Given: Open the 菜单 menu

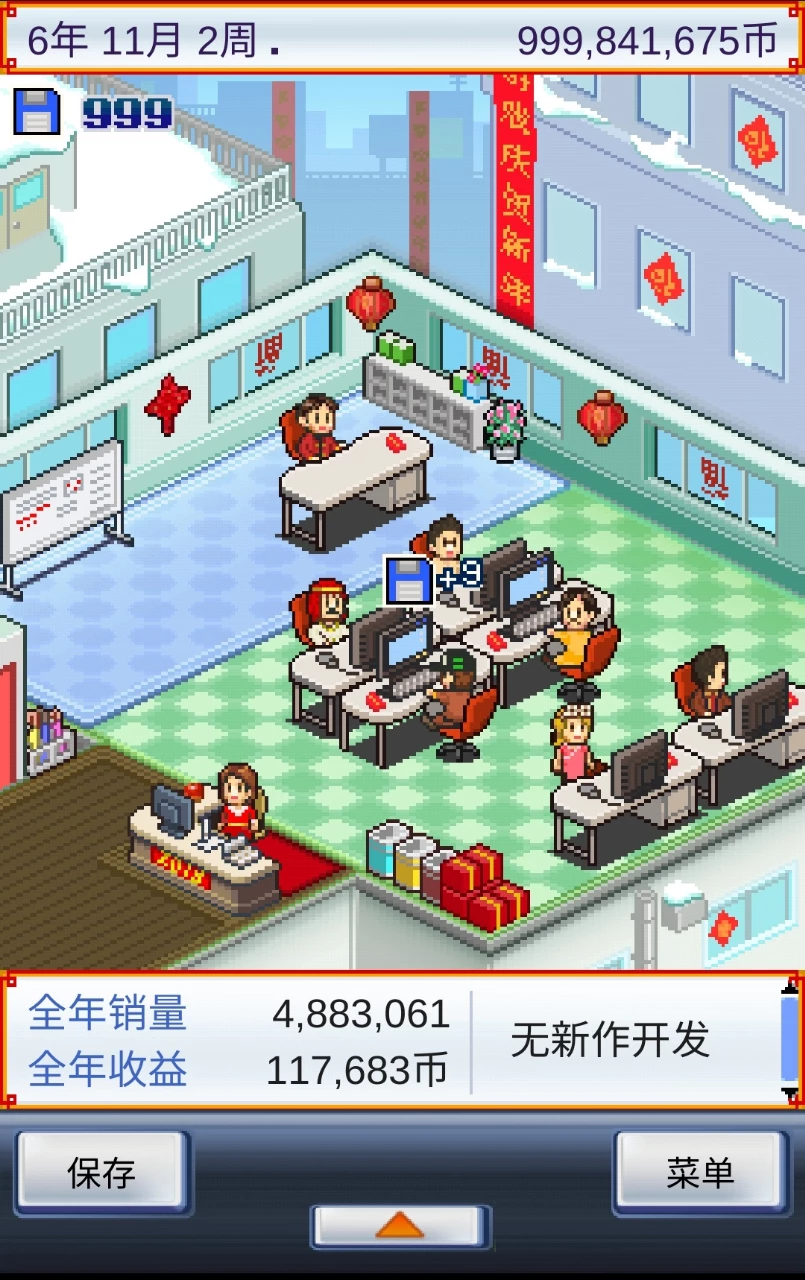Looking at the screenshot, I should tap(700, 1172).
